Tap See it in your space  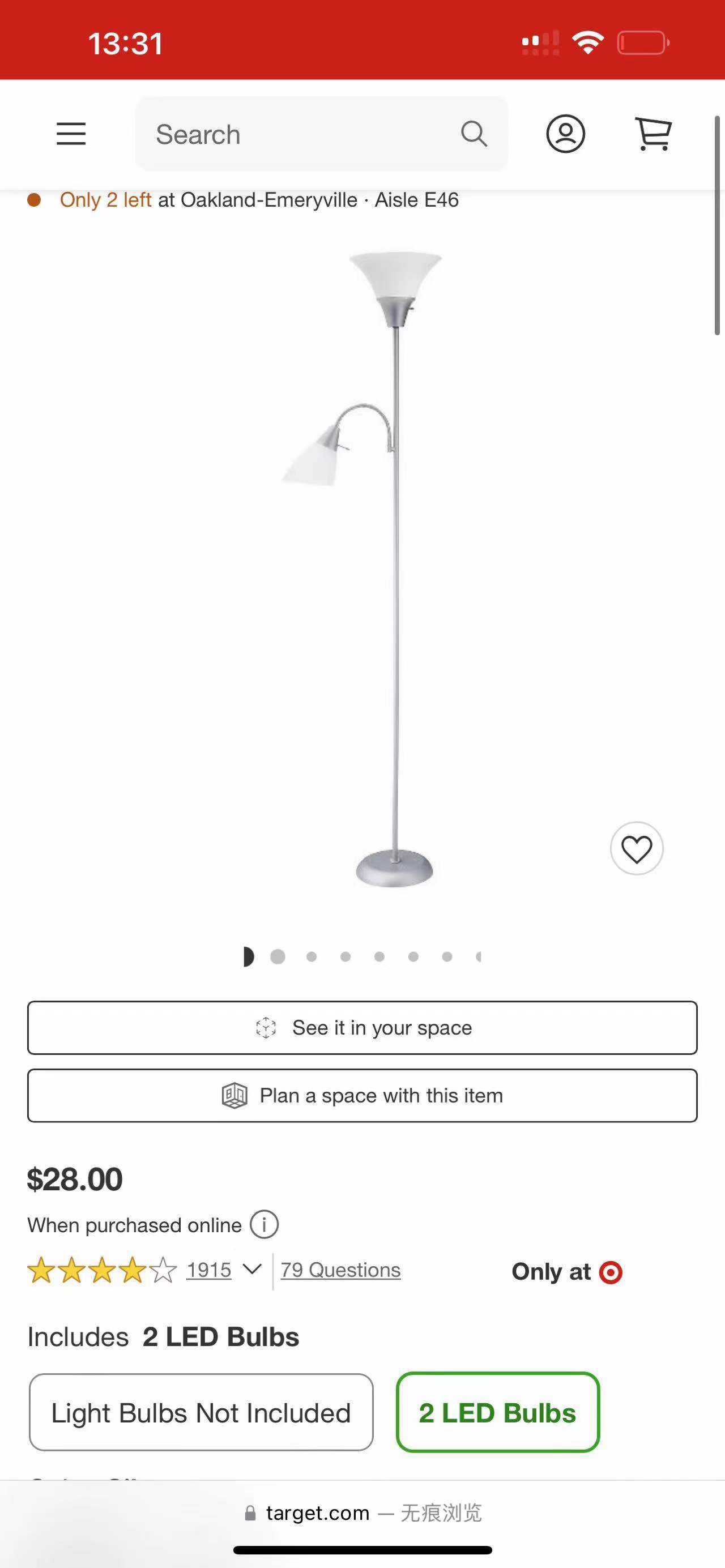click(x=362, y=1027)
